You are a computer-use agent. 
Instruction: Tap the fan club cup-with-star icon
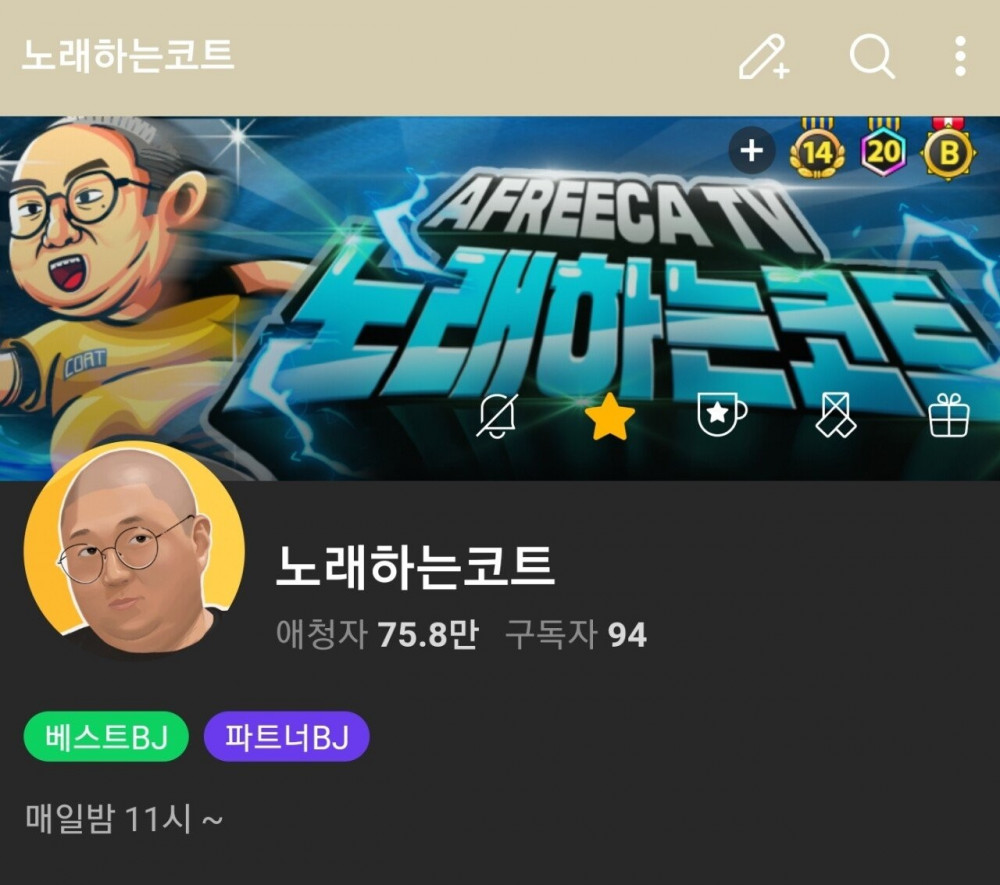(x=722, y=415)
